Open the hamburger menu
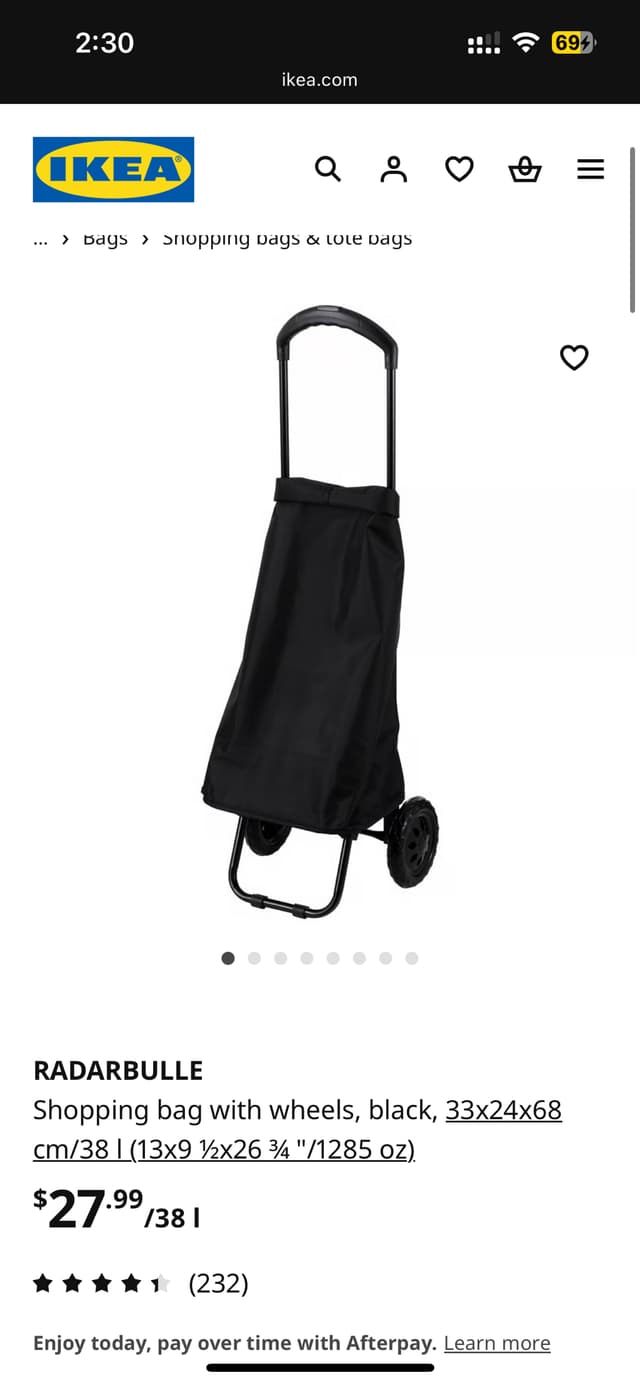640x1385 pixels. coord(591,169)
